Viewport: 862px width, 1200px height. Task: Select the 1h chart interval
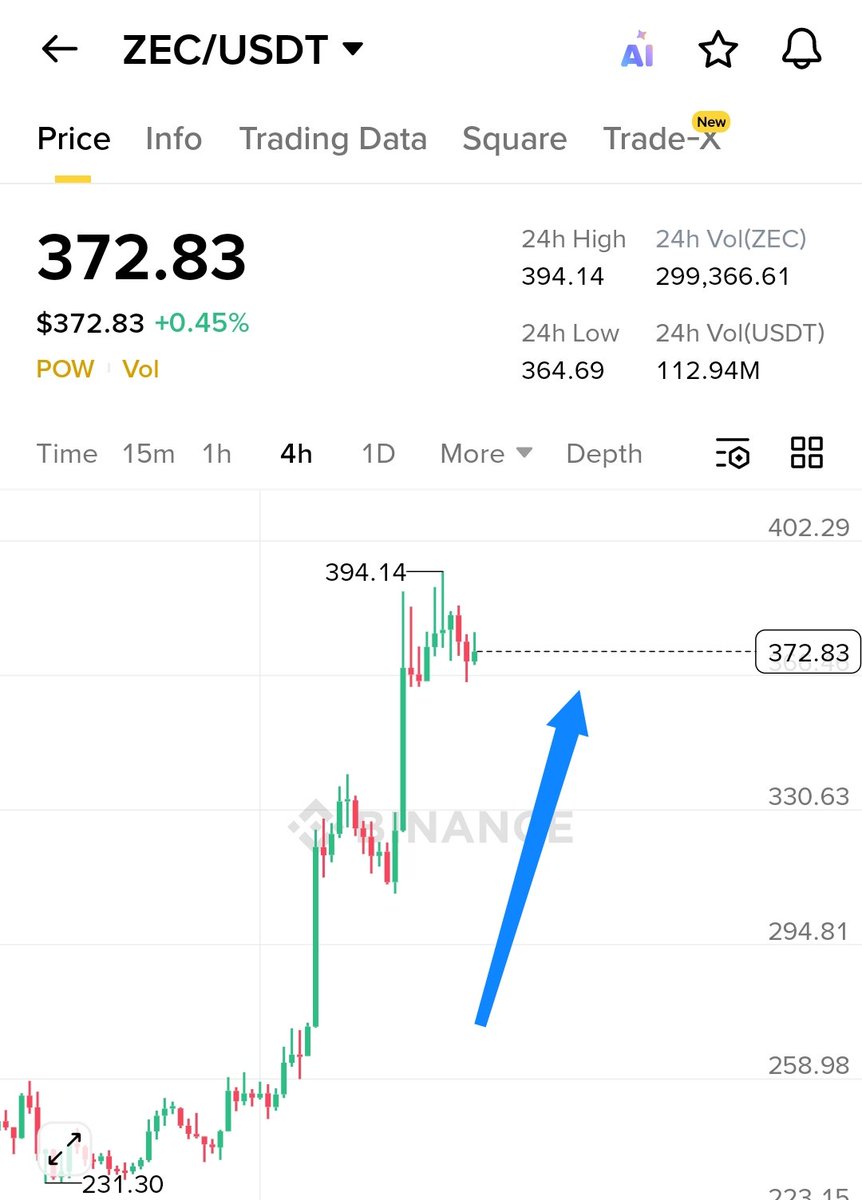click(216, 454)
